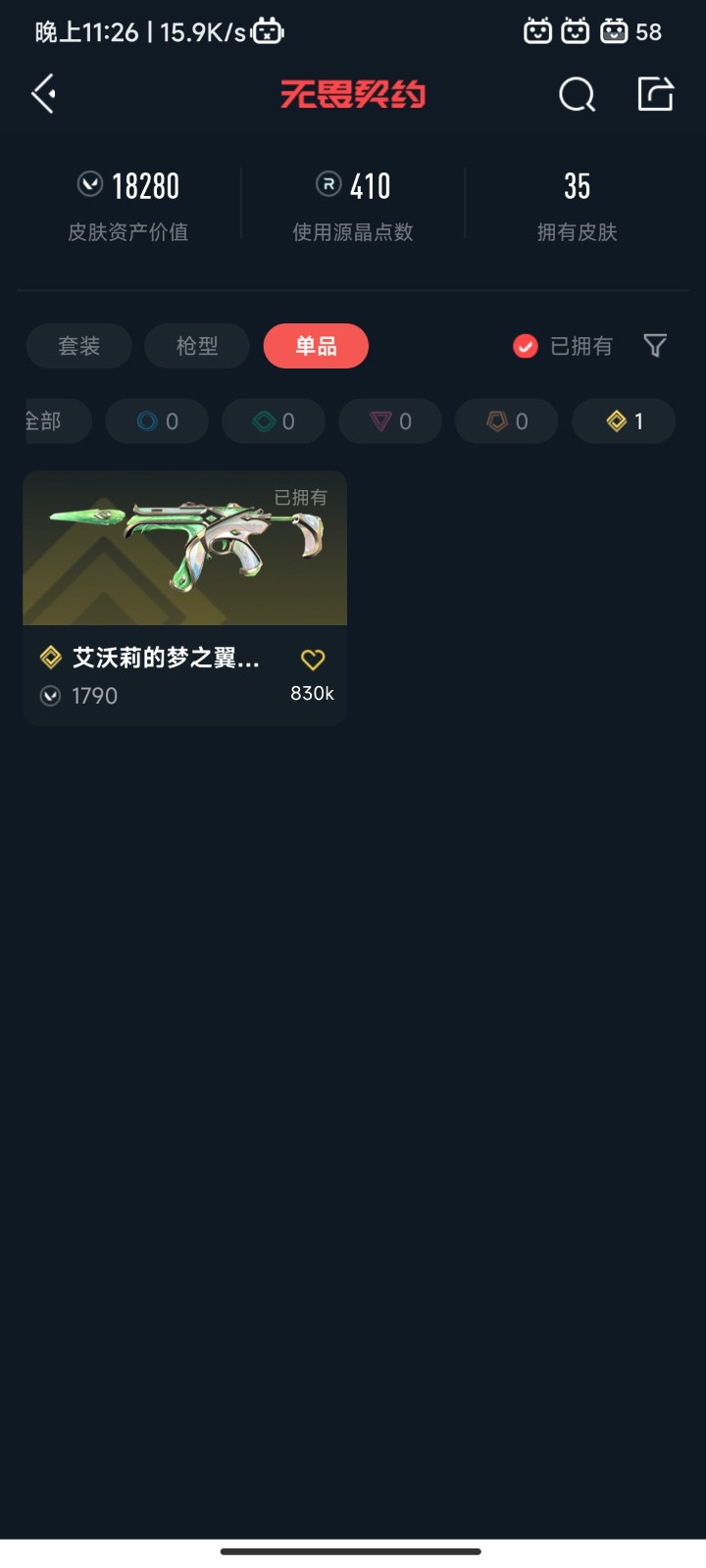Select the 单品 tab
This screenshot has width=706, height=1568.
[x=316, y=346]
